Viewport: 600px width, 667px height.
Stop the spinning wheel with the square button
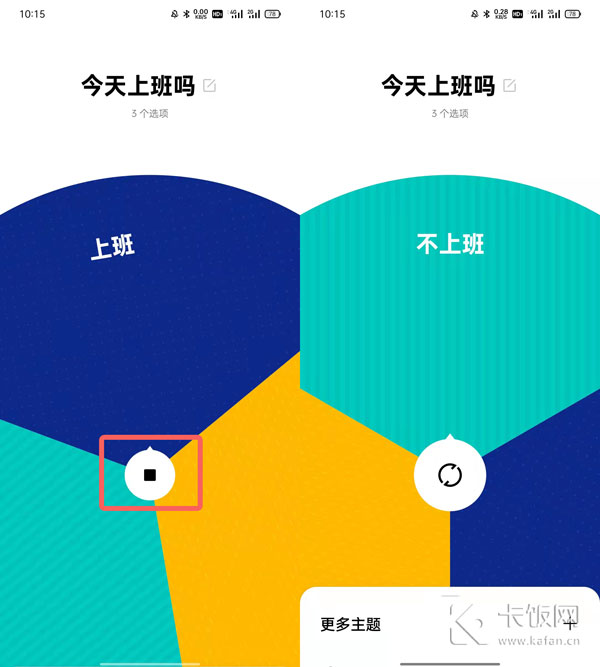point(150,475)
